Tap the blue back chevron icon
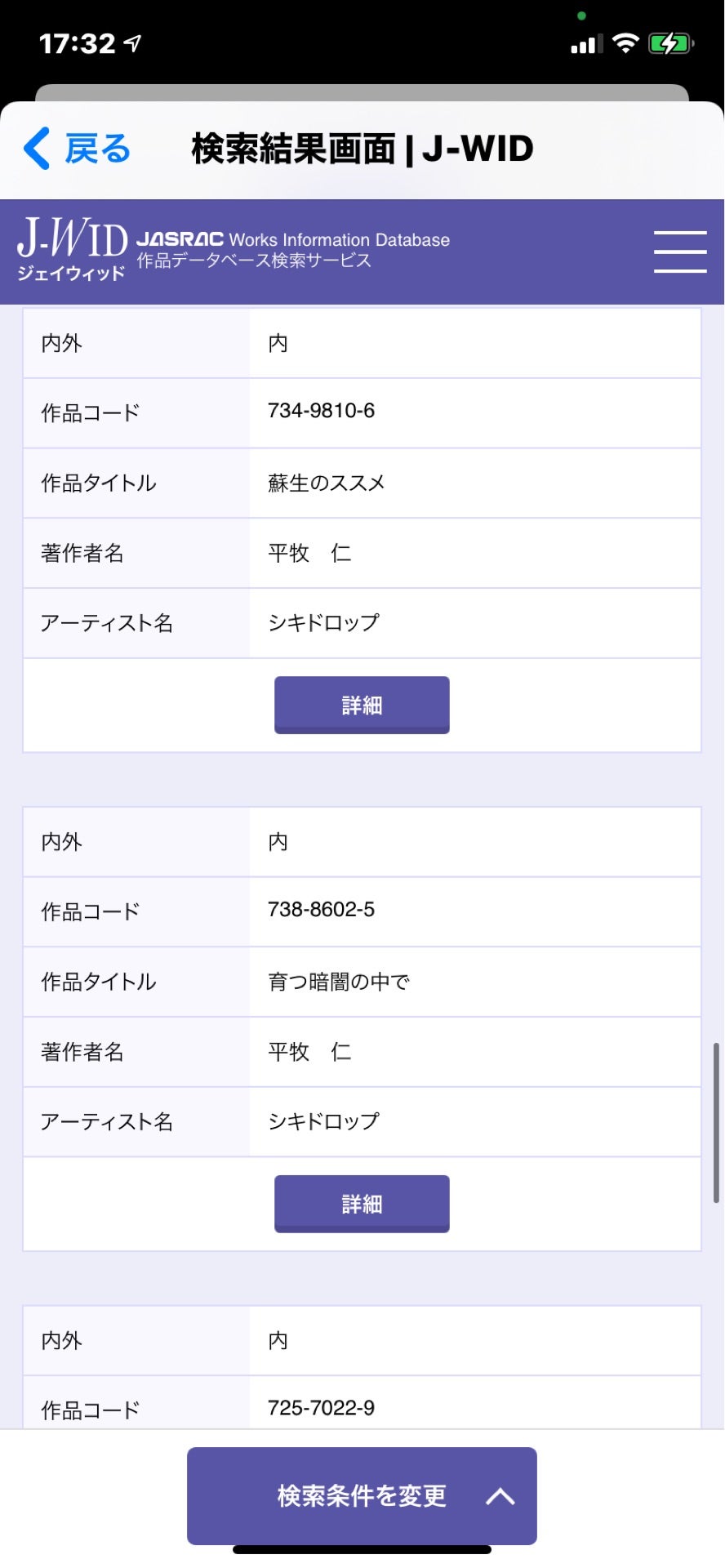 (x=34, y=148)
